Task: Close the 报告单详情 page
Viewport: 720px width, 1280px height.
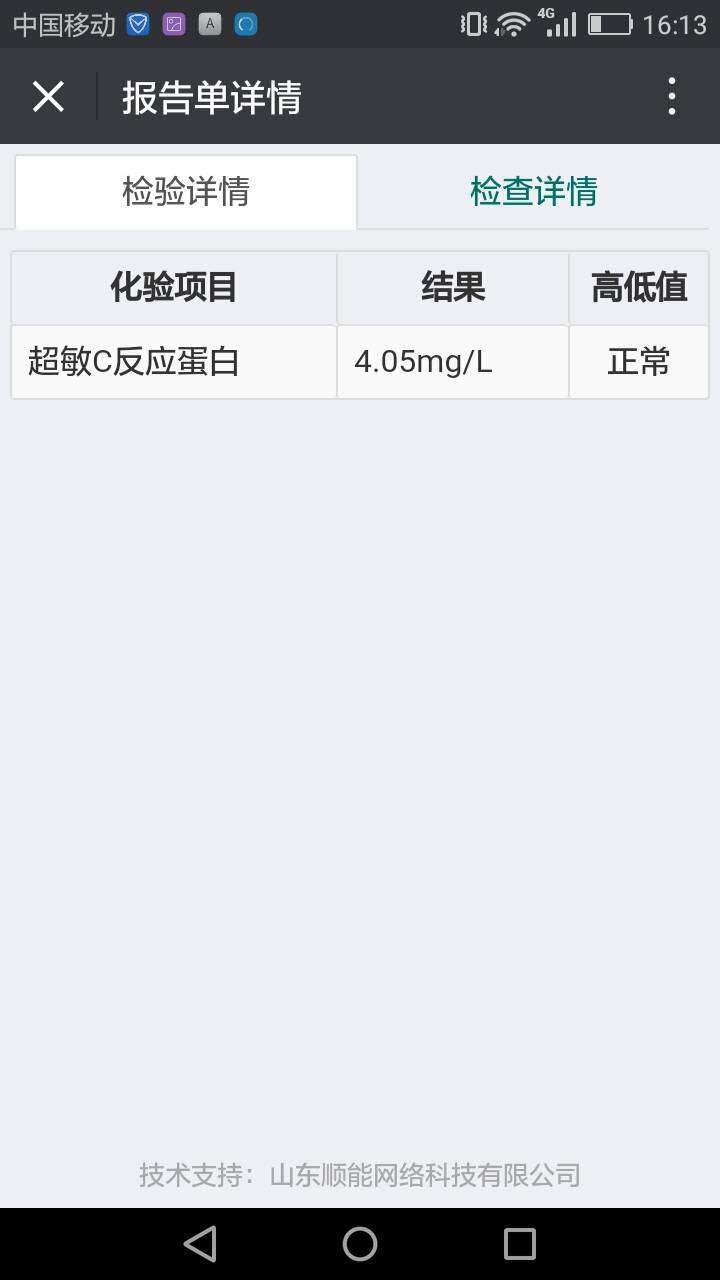Action: click(x=48, y=97)
